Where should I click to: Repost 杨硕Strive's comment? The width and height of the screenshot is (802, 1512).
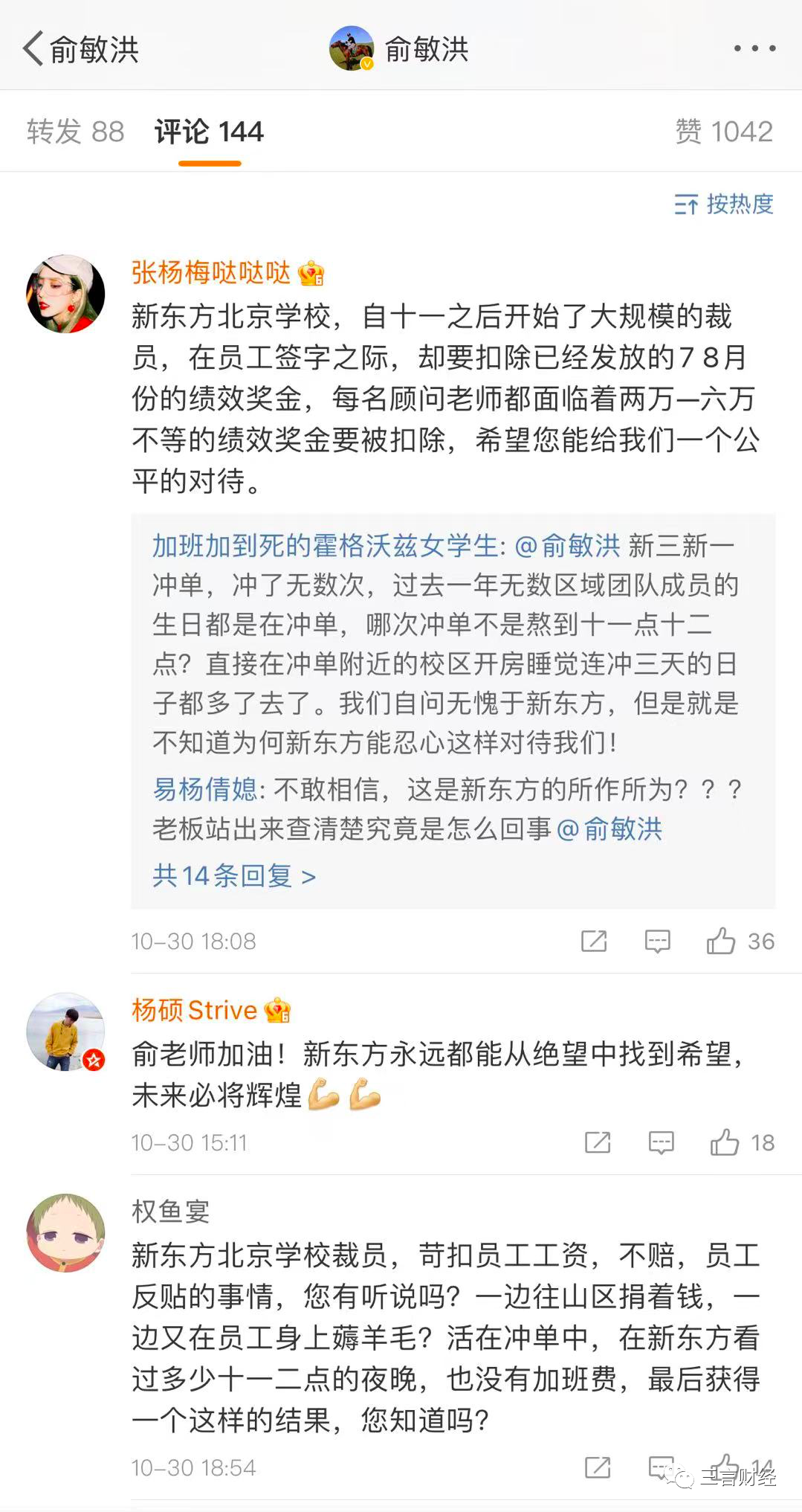[x=598, y=1142]
